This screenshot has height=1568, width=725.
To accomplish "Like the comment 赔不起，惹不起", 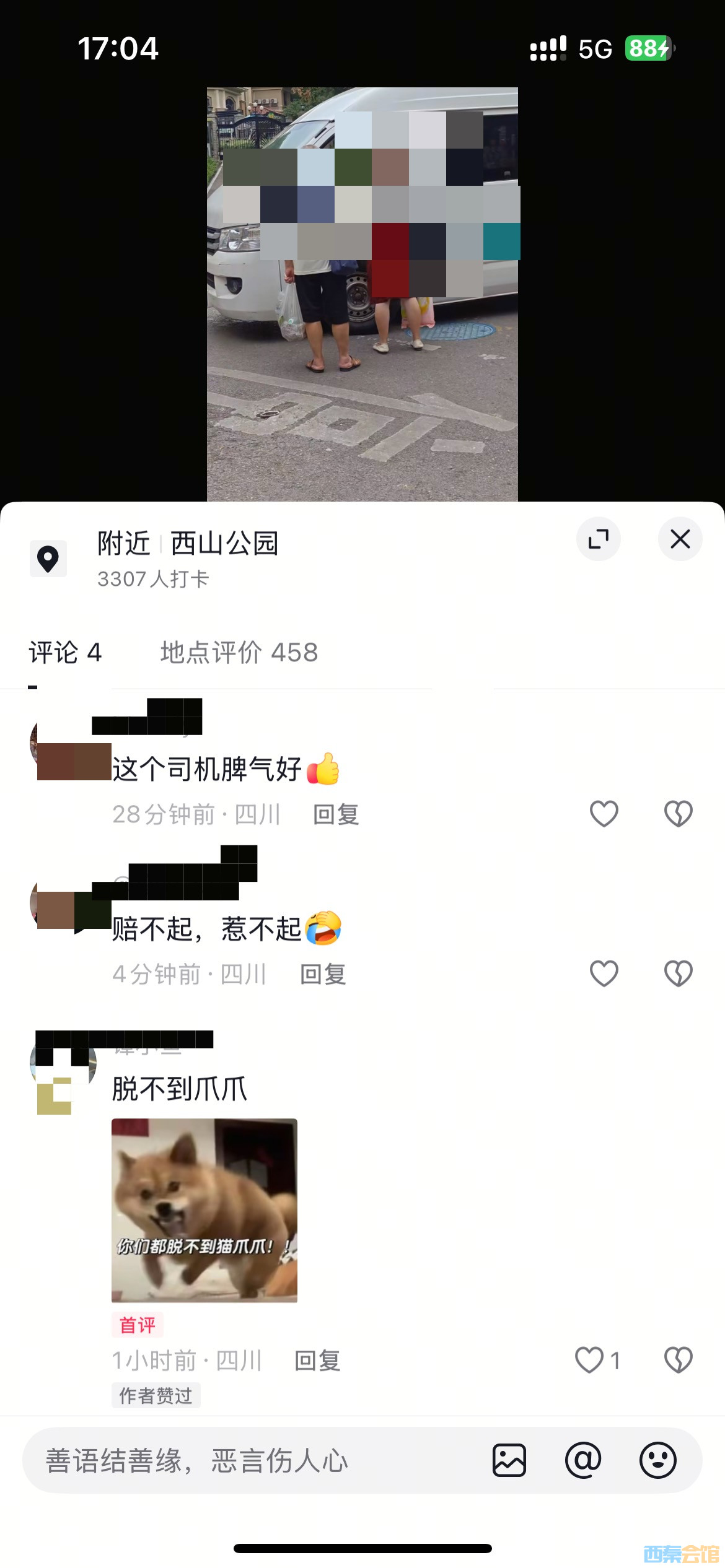I will 604,973.
